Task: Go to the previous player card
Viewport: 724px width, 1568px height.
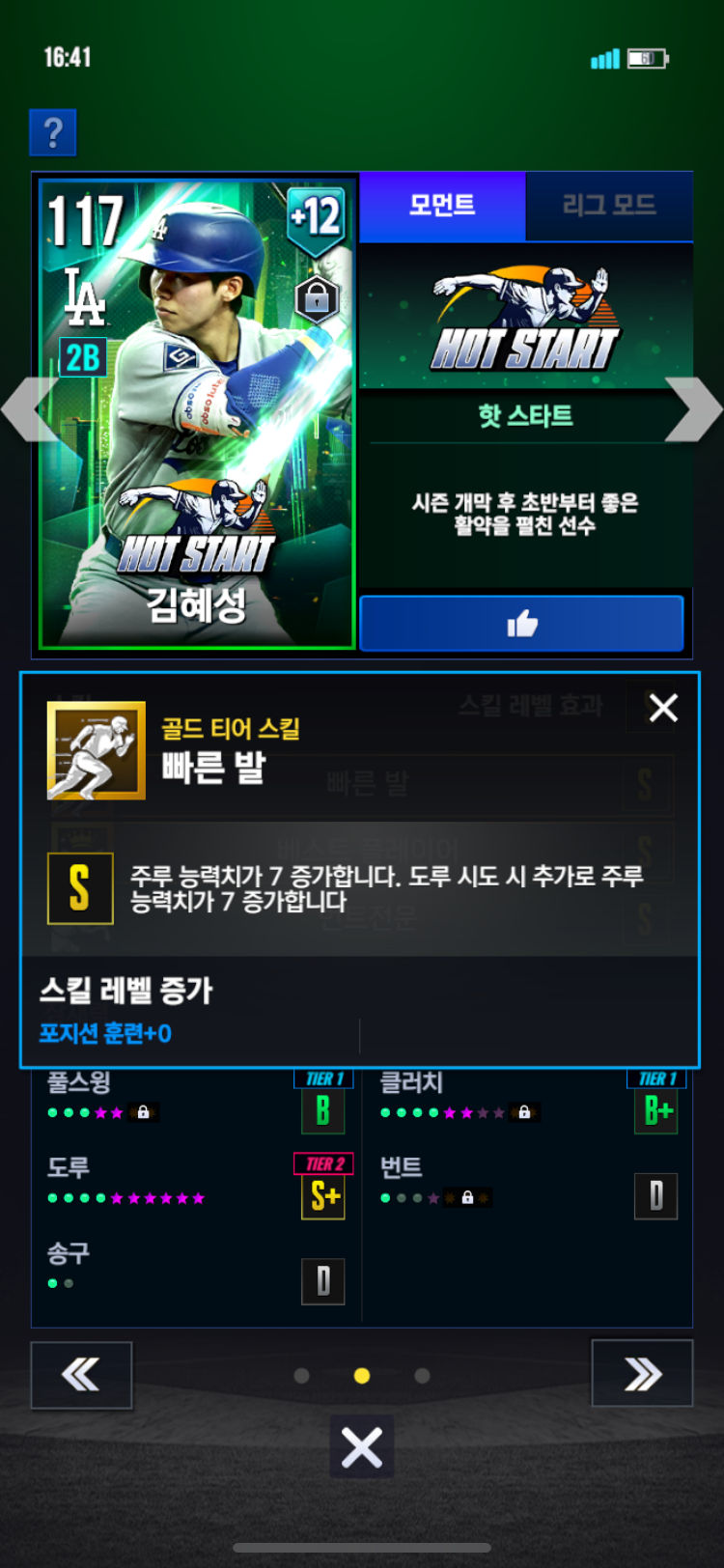Action: [28, 409]
